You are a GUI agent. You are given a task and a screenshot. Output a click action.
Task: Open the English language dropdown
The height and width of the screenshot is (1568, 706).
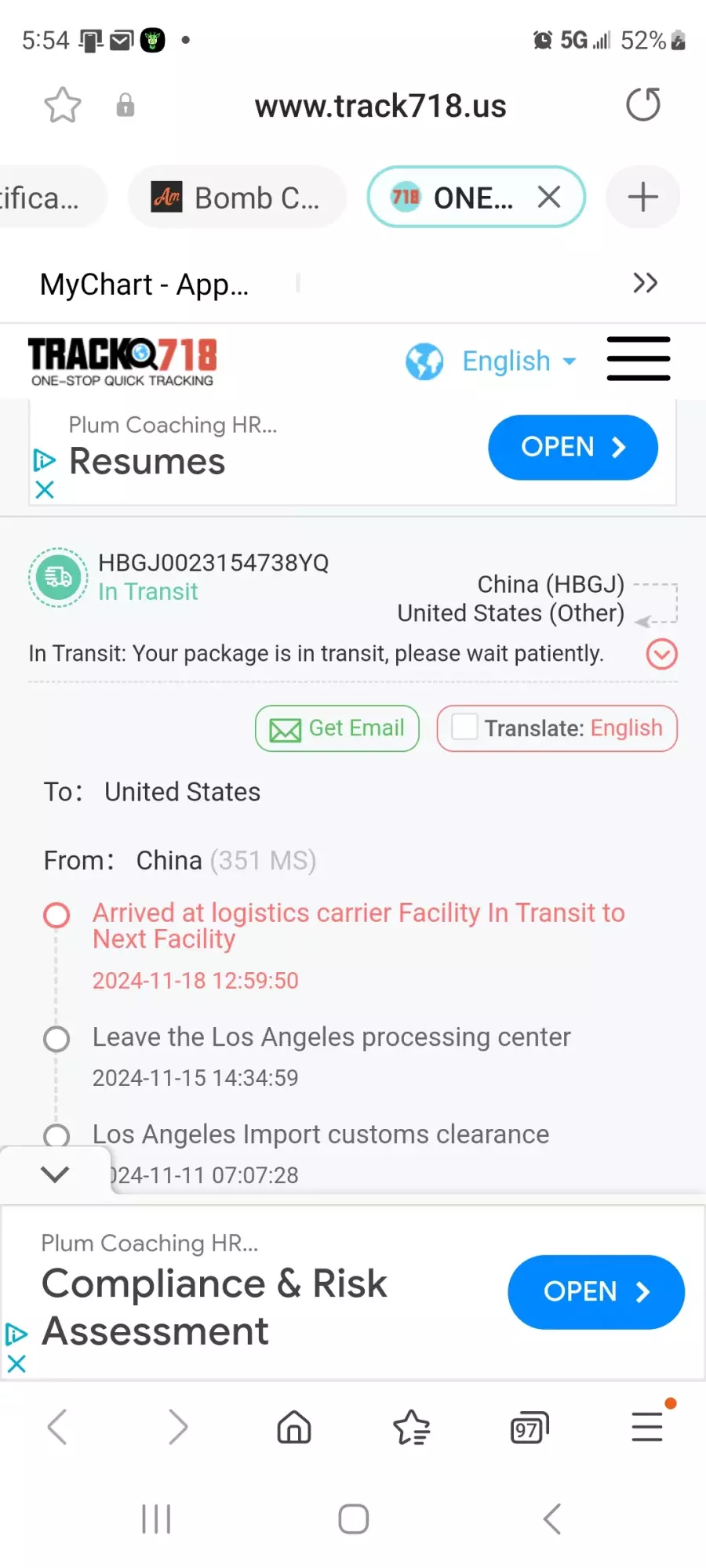[492, 361]
